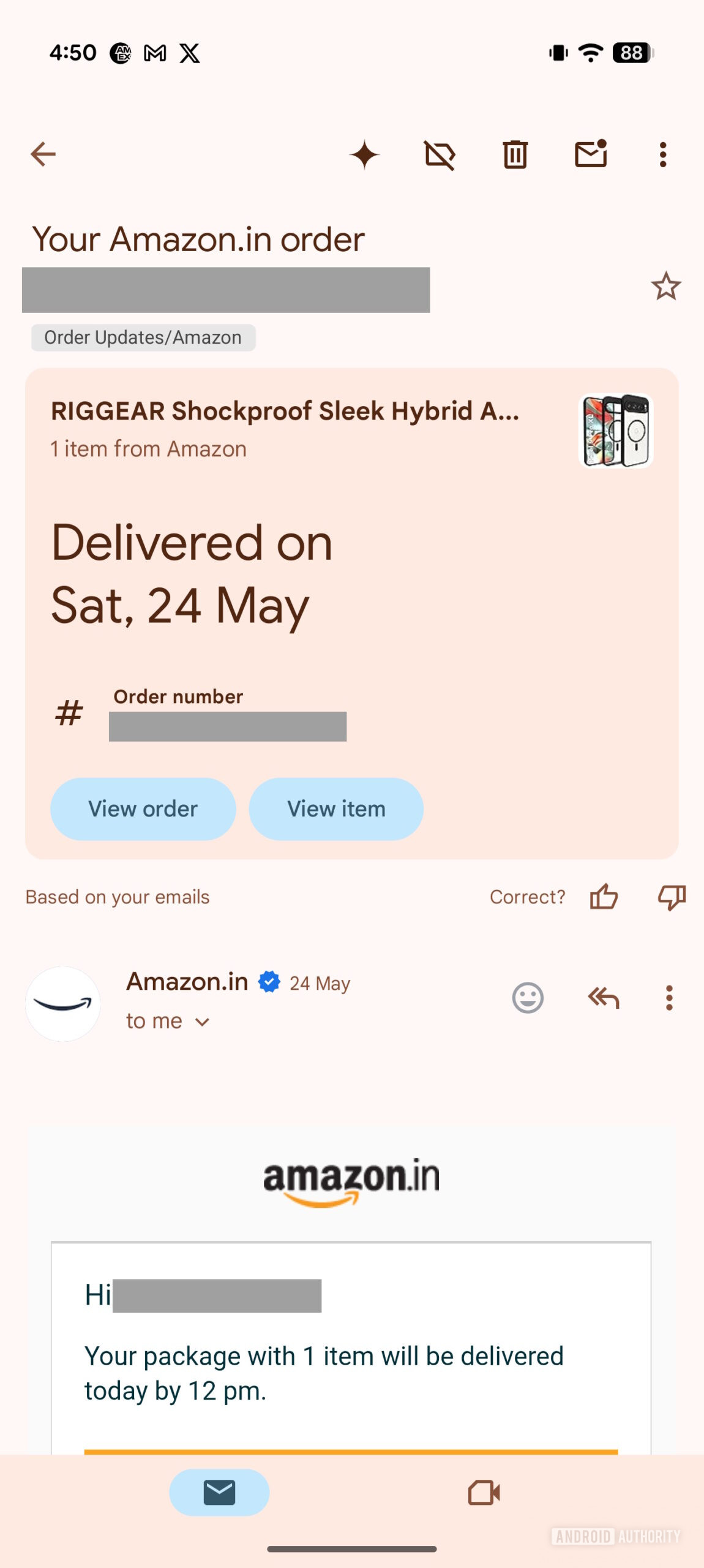
Task: Open the message options menu beside reply
Action: click(669, 998)
